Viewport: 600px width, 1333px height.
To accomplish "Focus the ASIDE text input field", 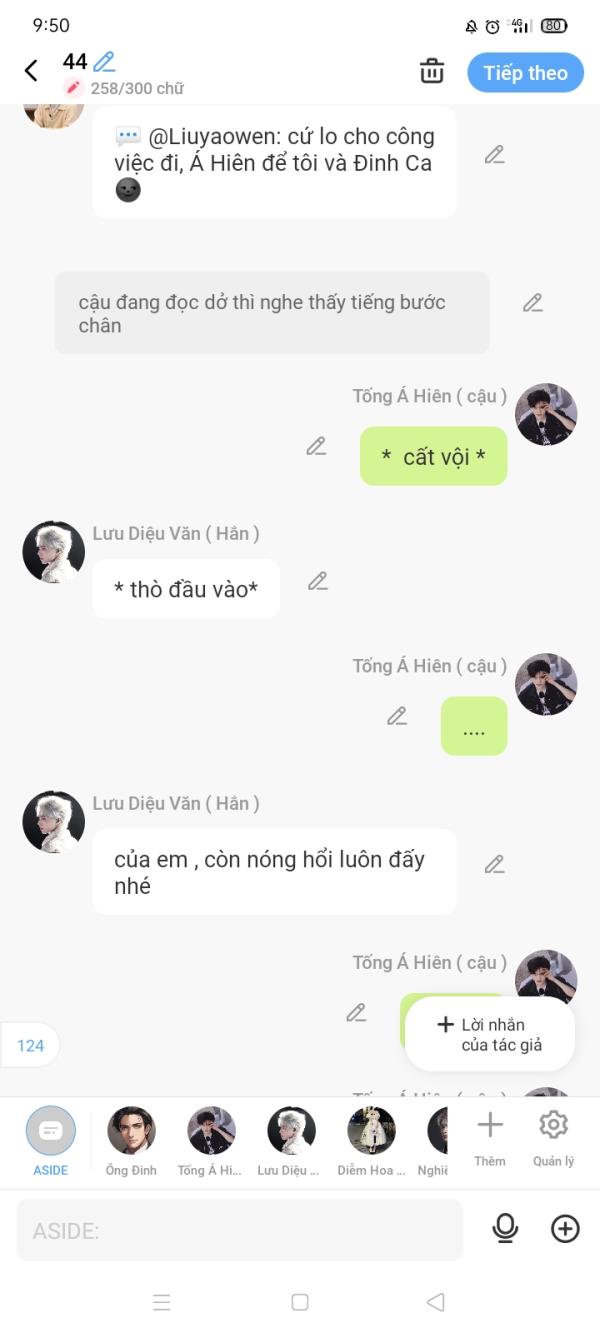I will point(240,1230).
